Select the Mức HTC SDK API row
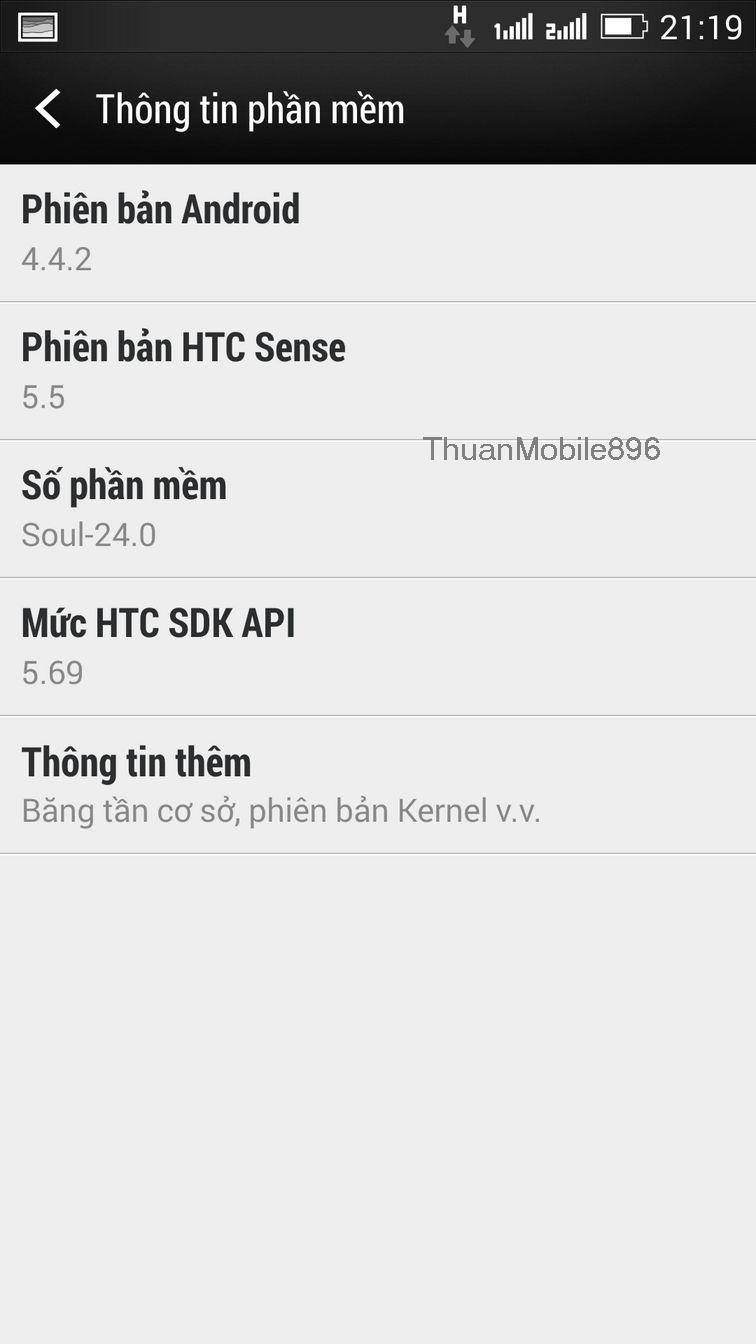Image resolution: width=756 pixels, height=1344 pixels. 378,647
